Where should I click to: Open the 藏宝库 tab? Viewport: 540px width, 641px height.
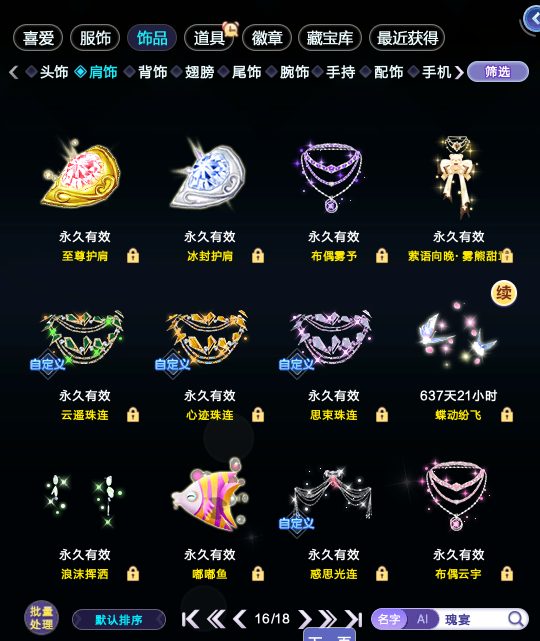pyautogui.click(x=330, y=38)
